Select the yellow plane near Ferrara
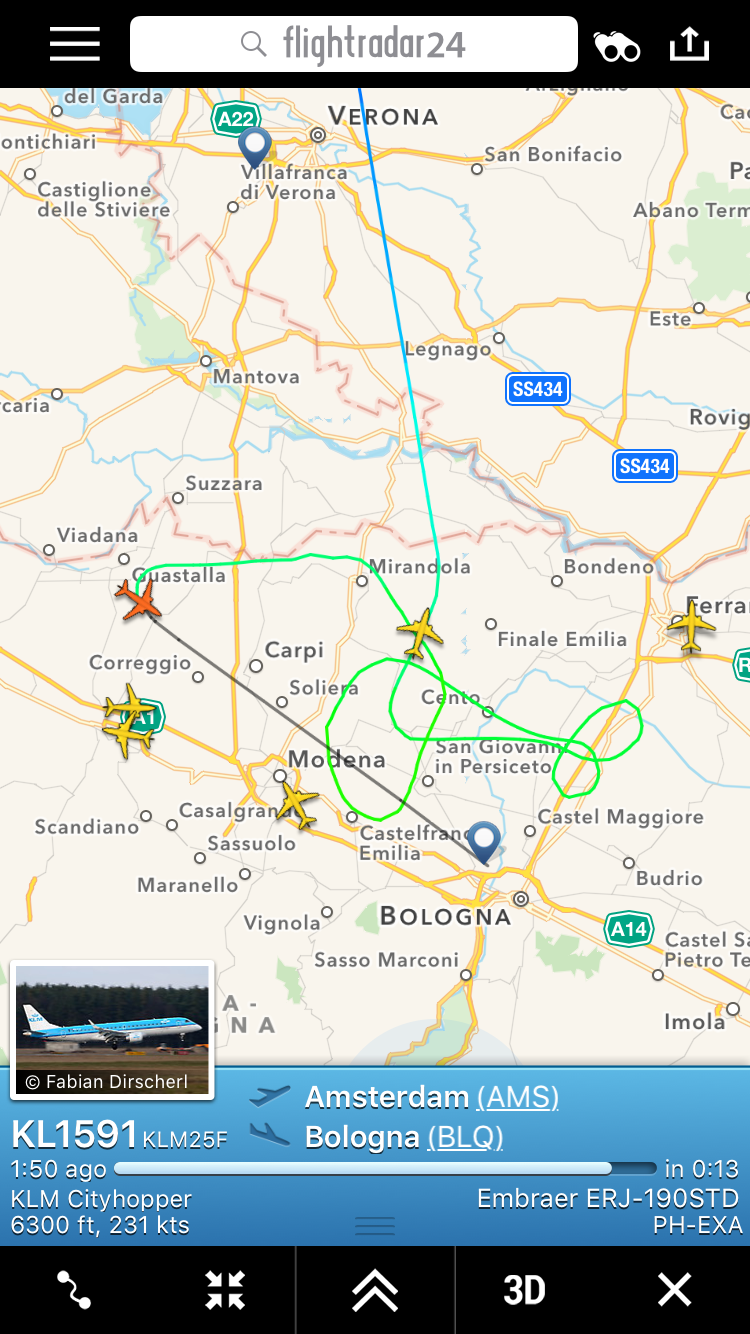 691,624
